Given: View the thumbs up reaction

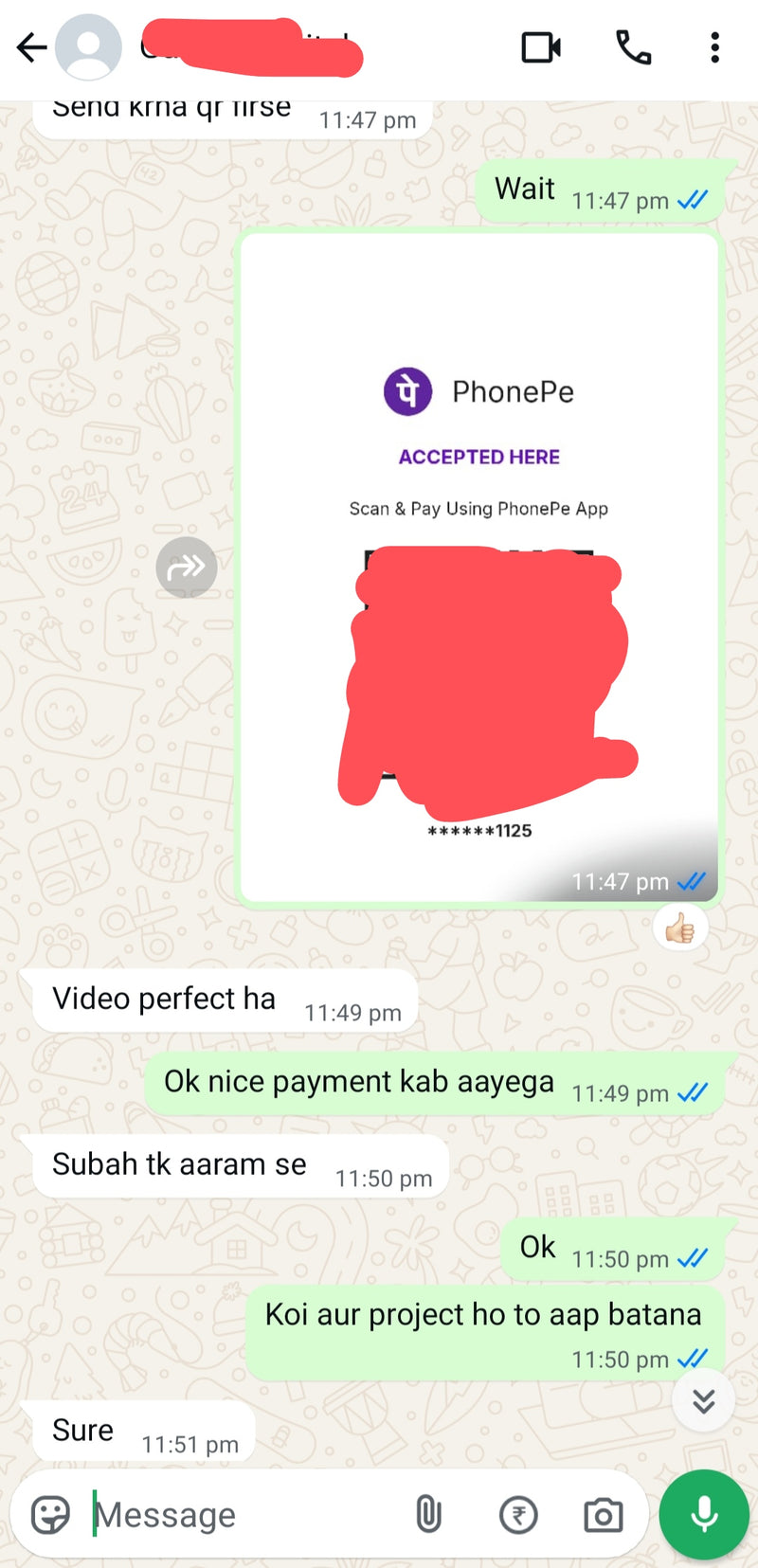Looking at the screenshot, I should [x=679, y=929].
